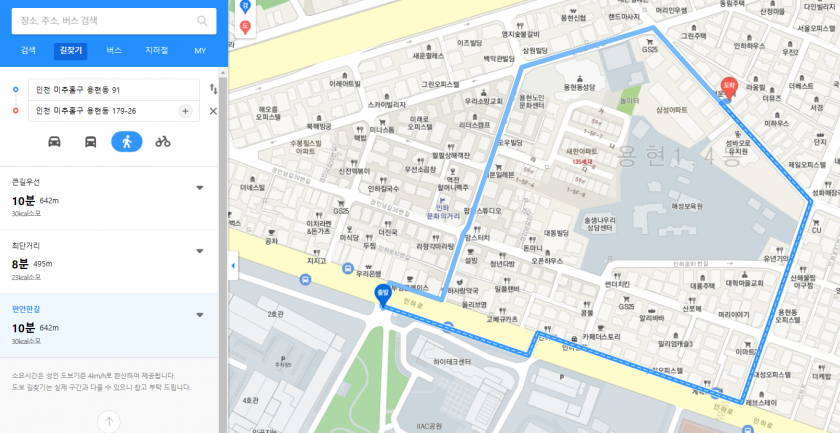
Task: Add a waypoint with the plus icon
Action: point(187,109)
